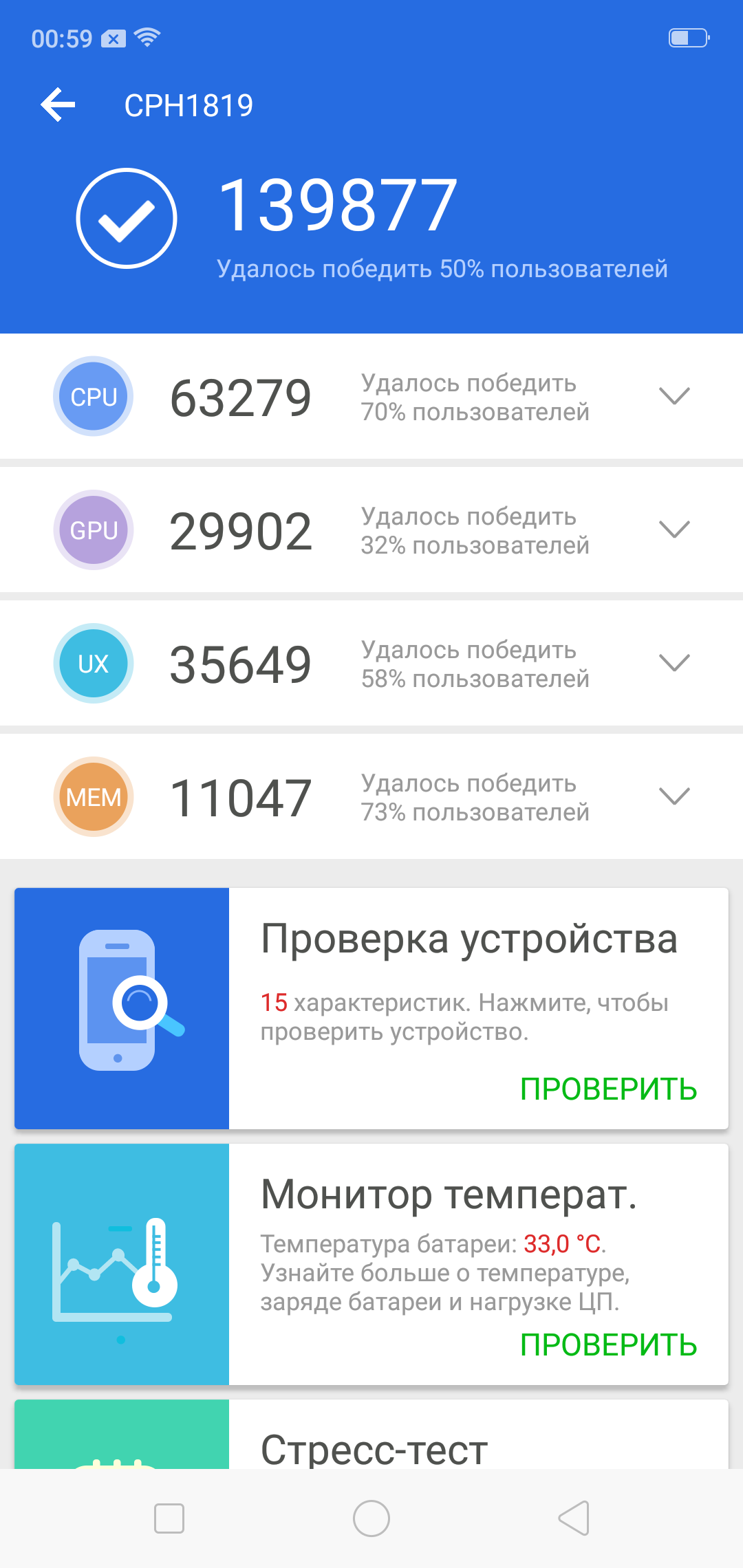Open recent apps with the square button
Image resolution: width=743 pixels, height=1568 pixels.
(x=169, y=1518)
